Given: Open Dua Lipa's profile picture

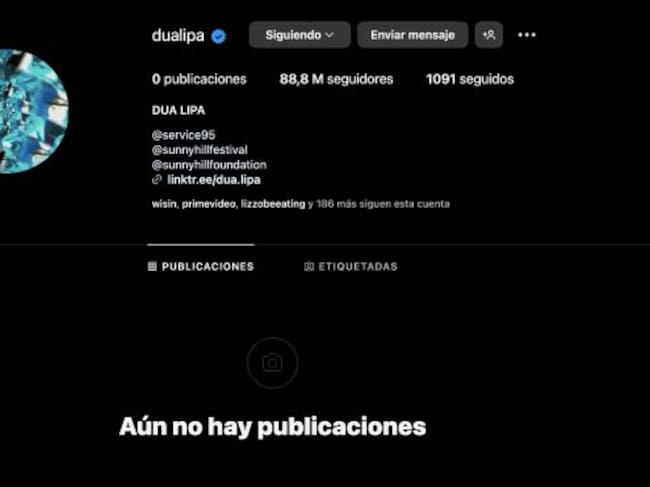Looking at the screenshot, I should pyautogui.click(x=30, y=111).
